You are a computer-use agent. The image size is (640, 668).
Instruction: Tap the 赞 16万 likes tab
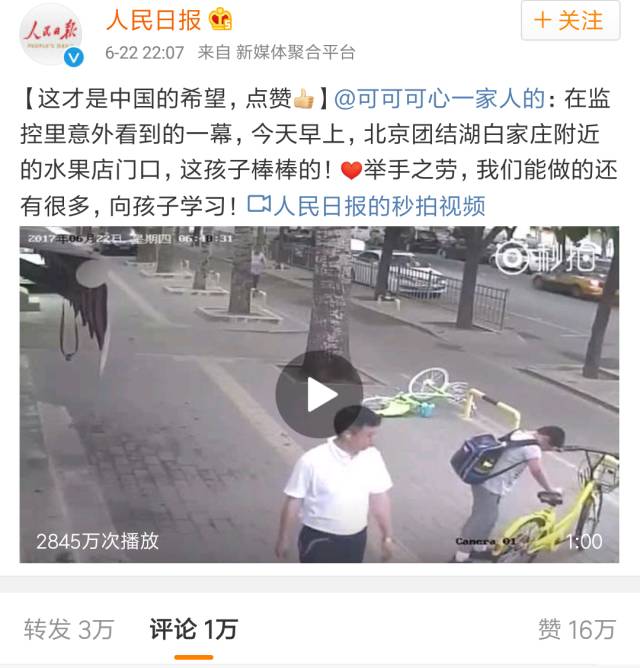click(576, 629)
